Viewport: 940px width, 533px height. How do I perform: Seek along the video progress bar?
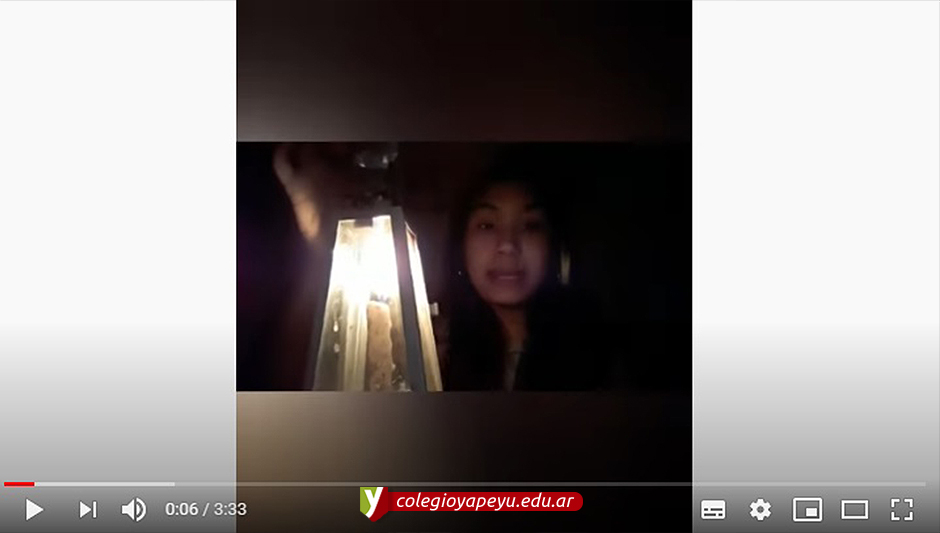click(470, 484)
